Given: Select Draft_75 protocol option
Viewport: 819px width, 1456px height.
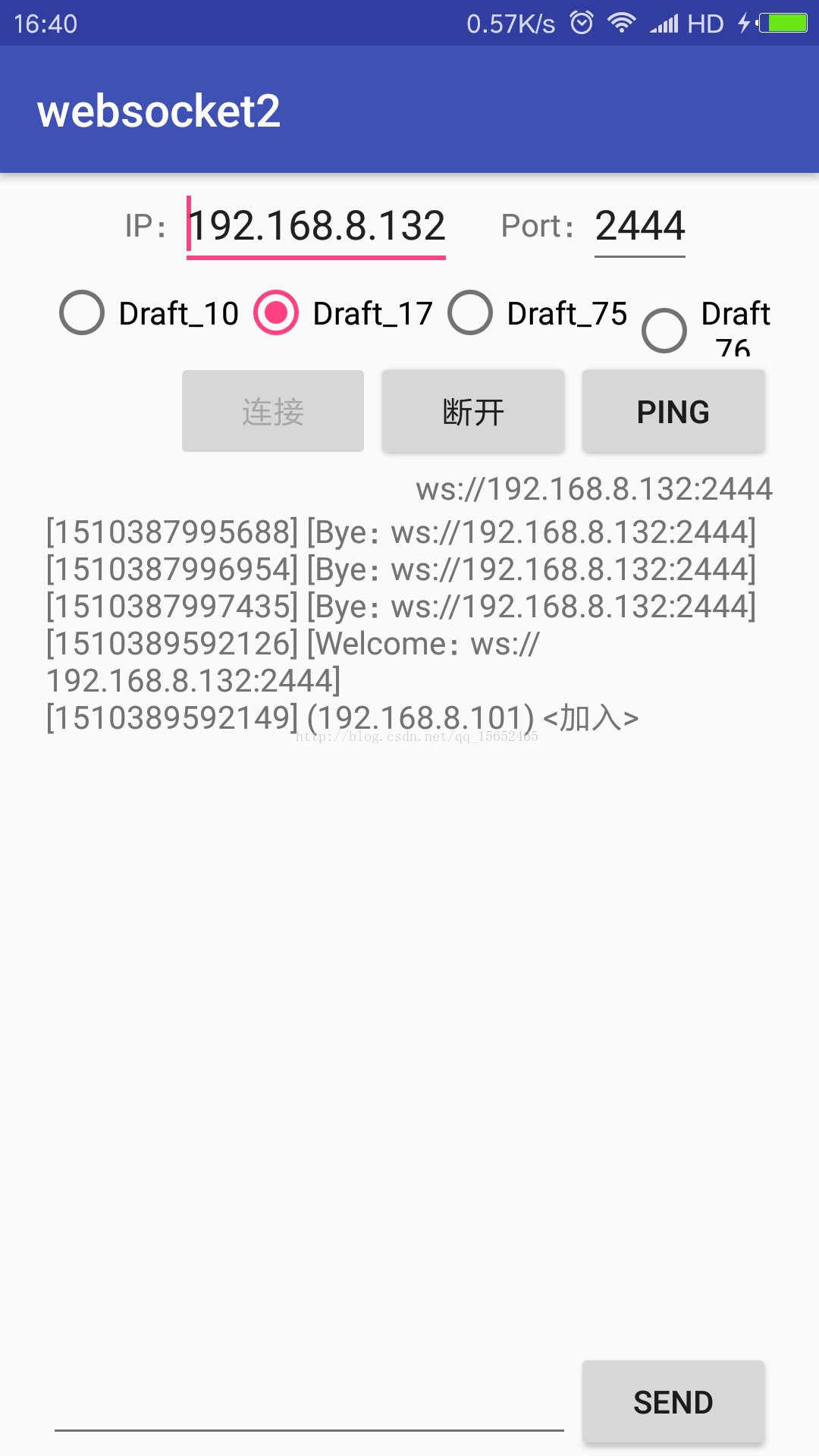Looking at the screenshot, I should coord(538,312).
